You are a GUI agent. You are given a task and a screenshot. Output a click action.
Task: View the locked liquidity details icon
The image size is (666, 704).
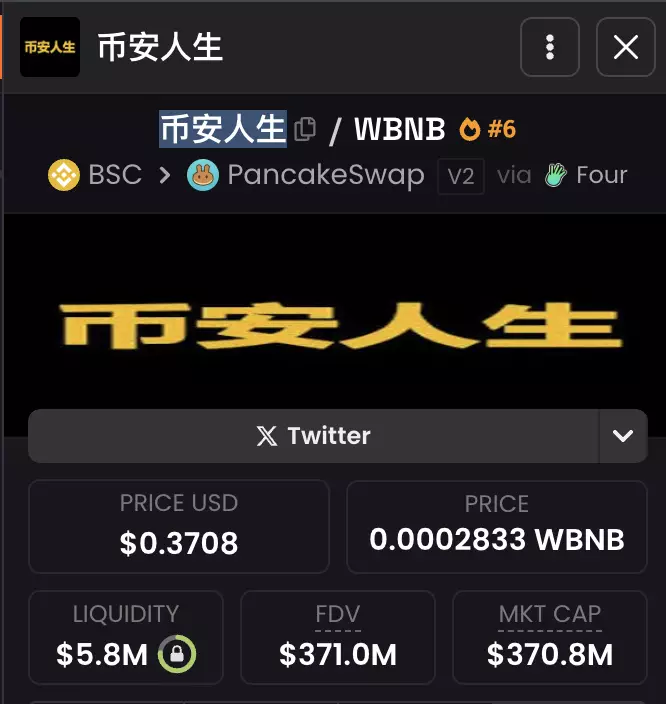tap(177, 655)
